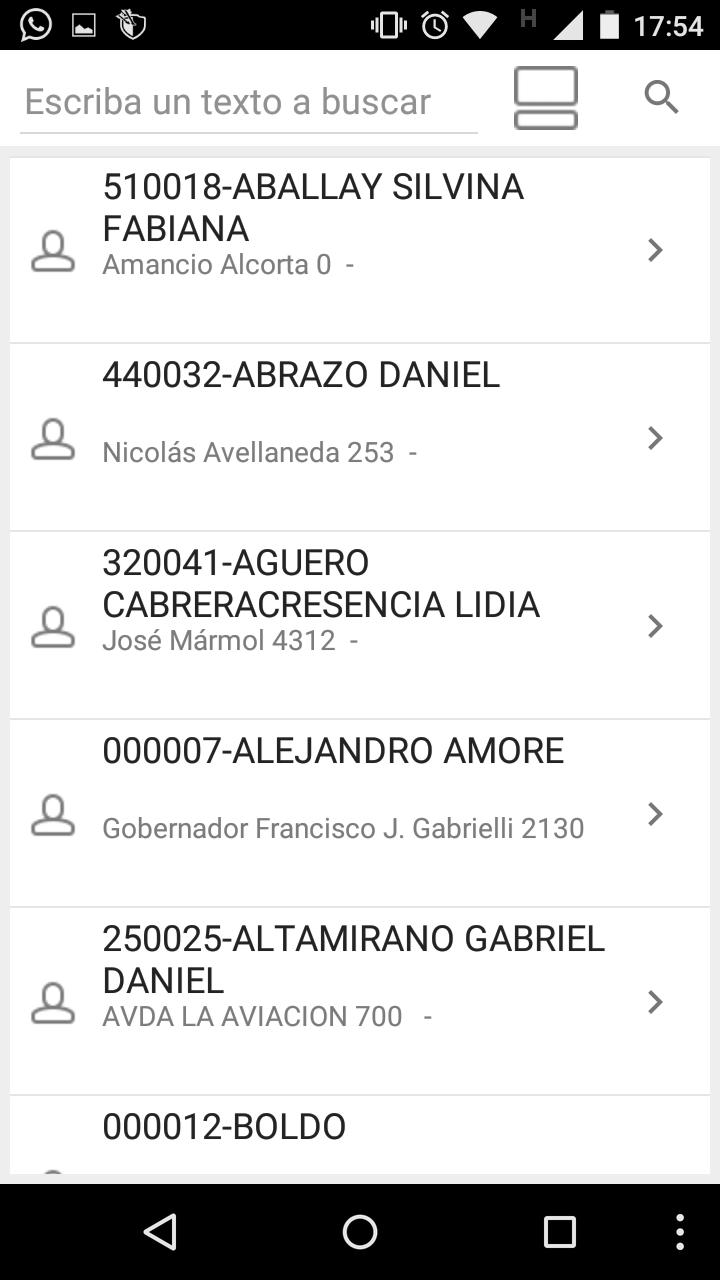Tap the search magnifier icon
This screenshot has height=1280, width=720.
(x=661, y=97)
